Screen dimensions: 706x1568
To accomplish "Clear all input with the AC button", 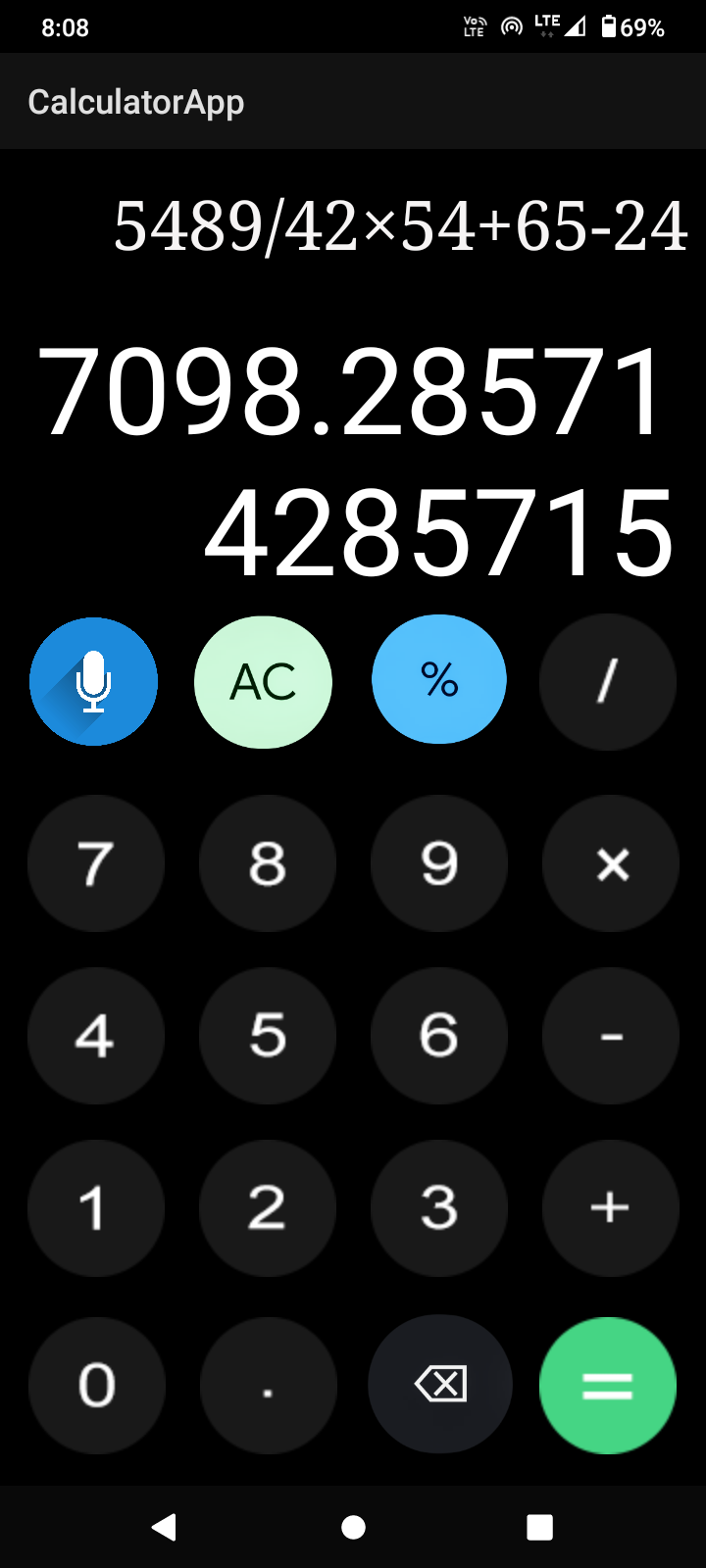I will tap(263, 681).
